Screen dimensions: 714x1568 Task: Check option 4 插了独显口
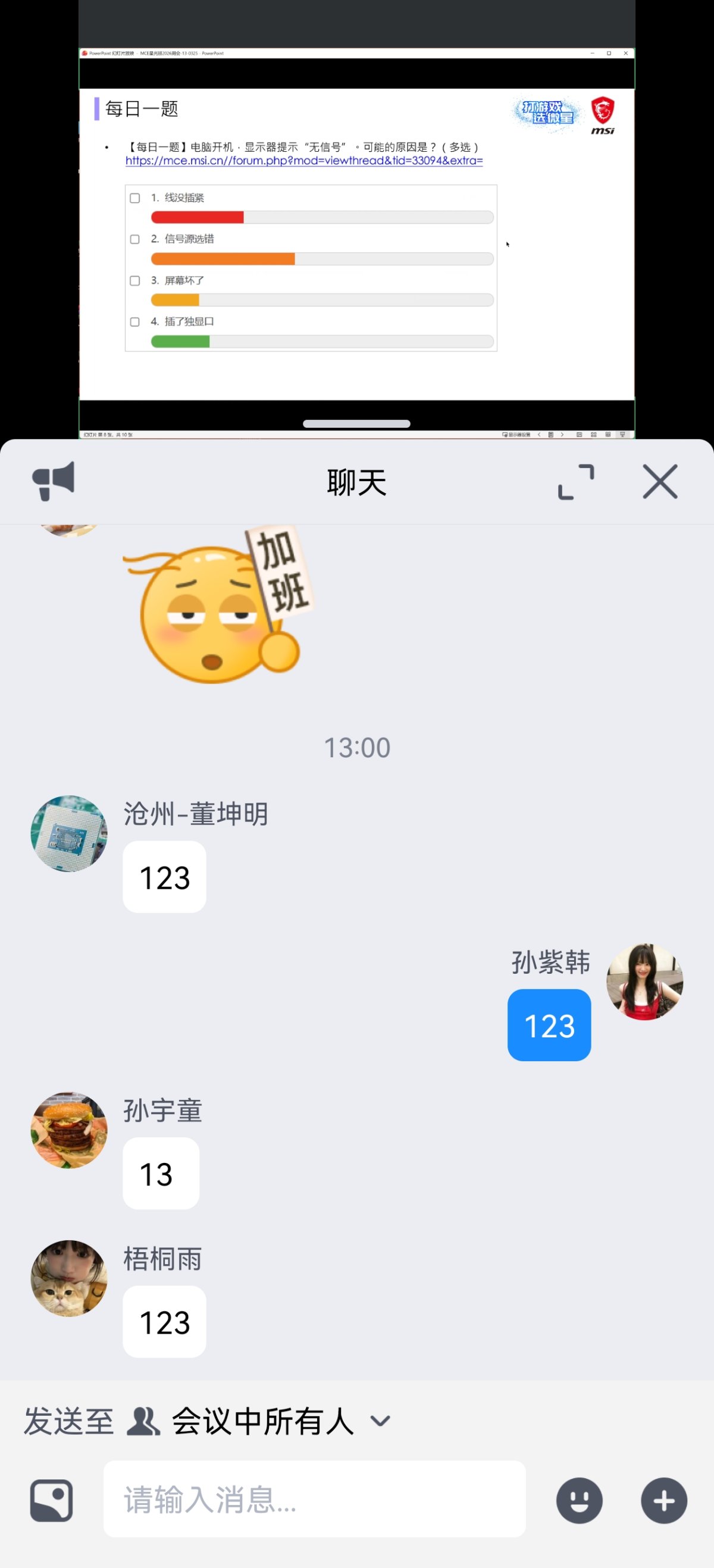coord(134,322)
